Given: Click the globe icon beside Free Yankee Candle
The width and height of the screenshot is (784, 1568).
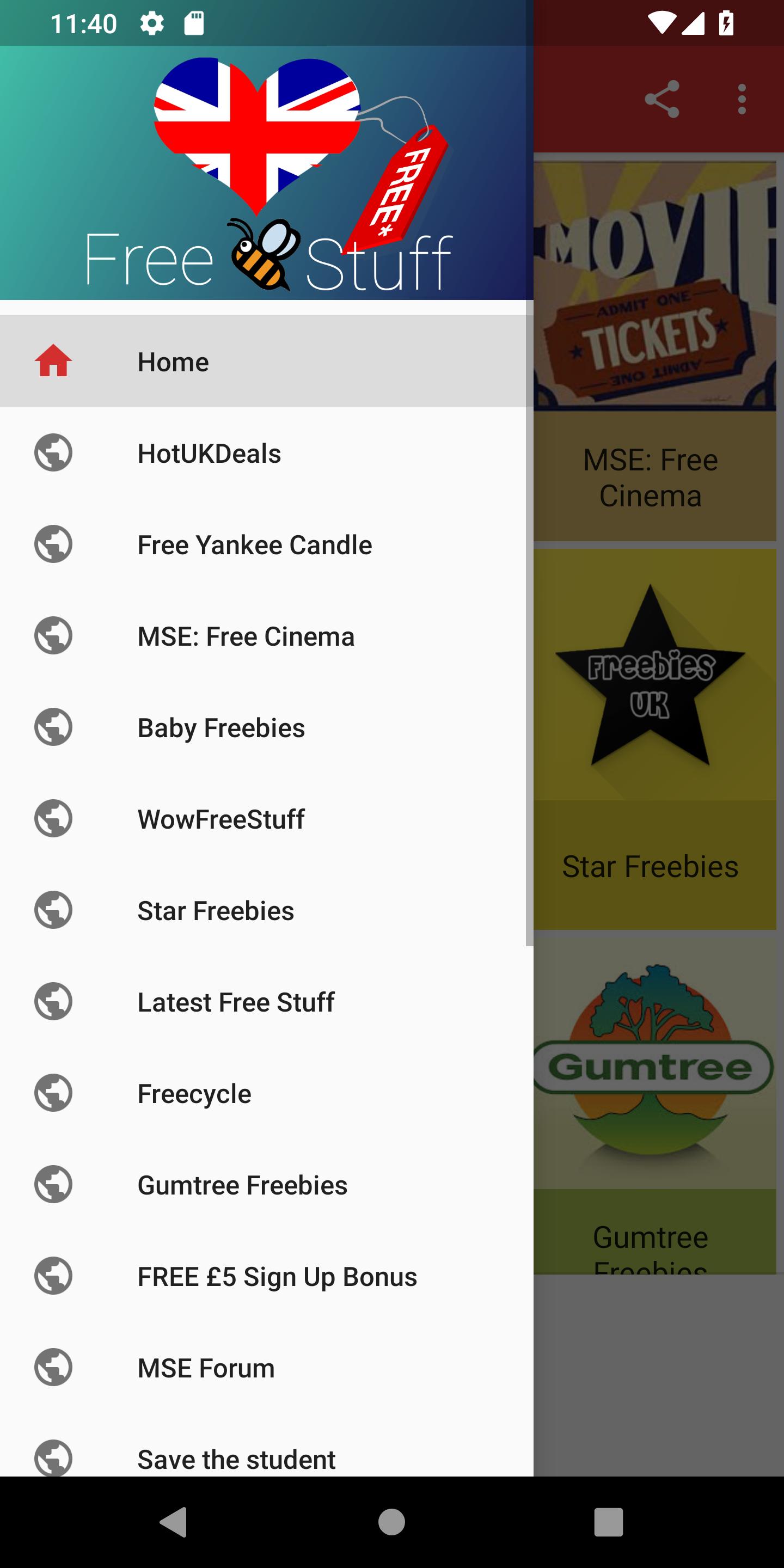Looking at the screenshot, I should click(x=53, y=543).
